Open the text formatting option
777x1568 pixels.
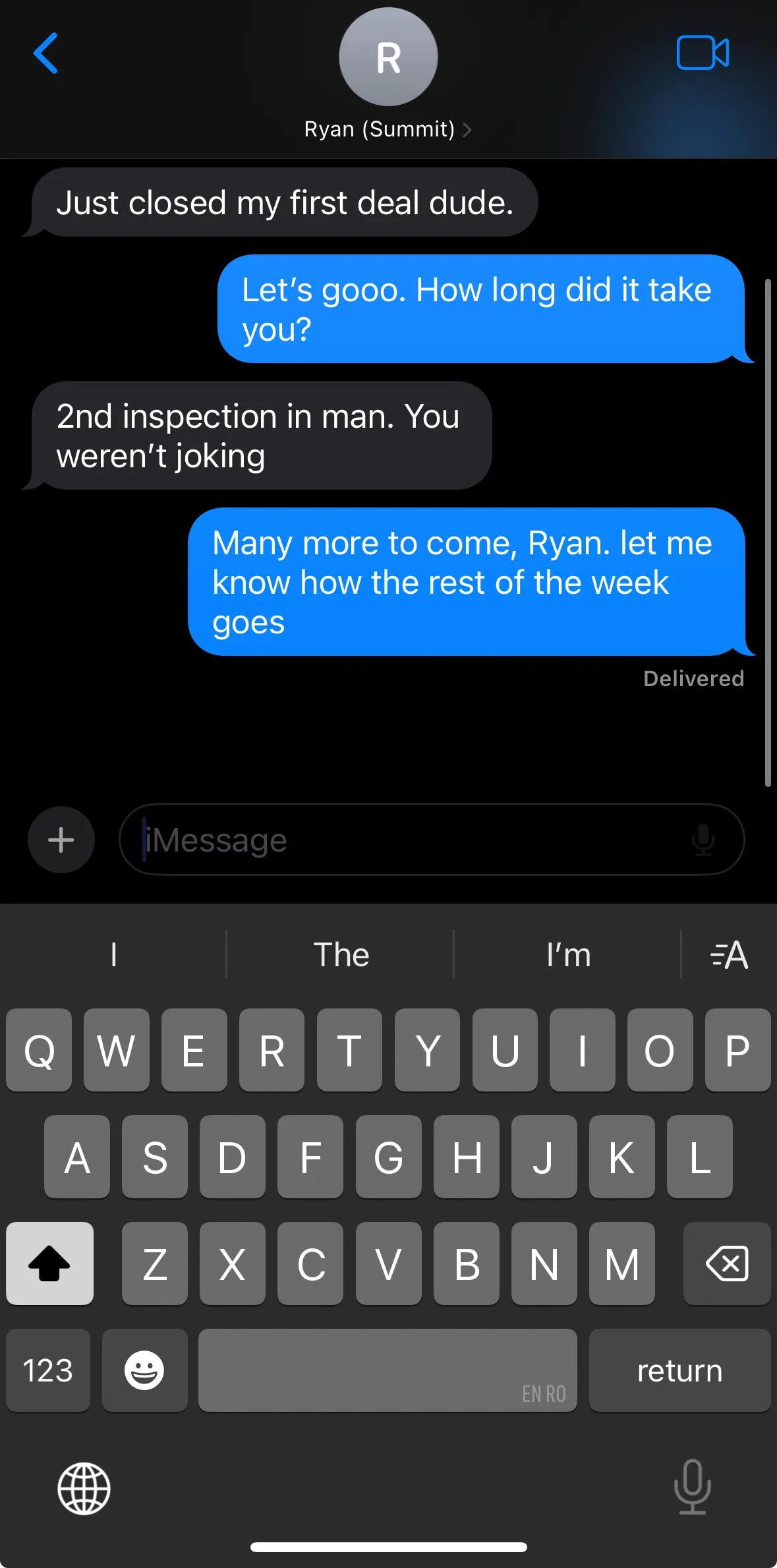(730, 954)
